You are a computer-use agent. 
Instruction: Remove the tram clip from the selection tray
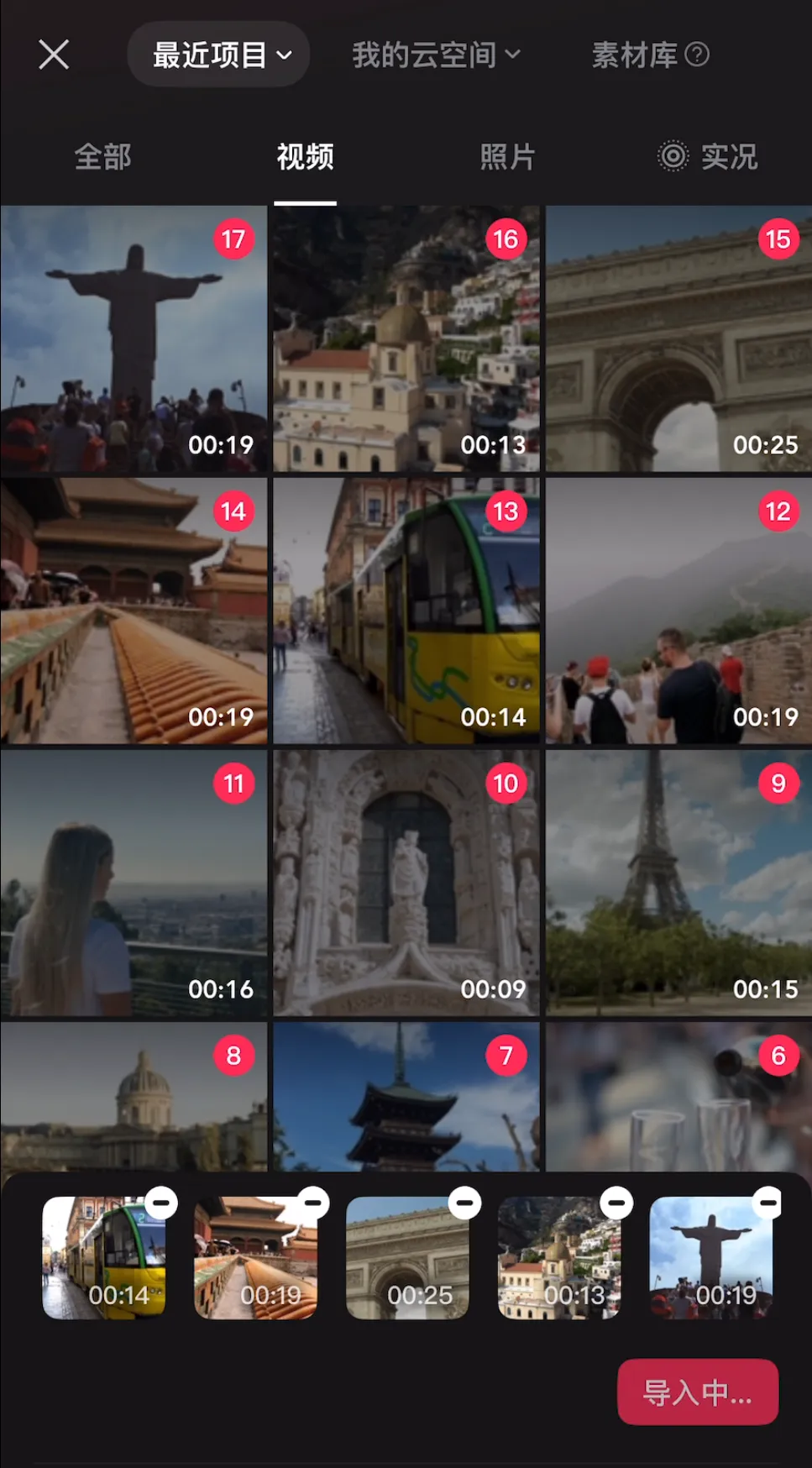click(x=161, y=1203)
